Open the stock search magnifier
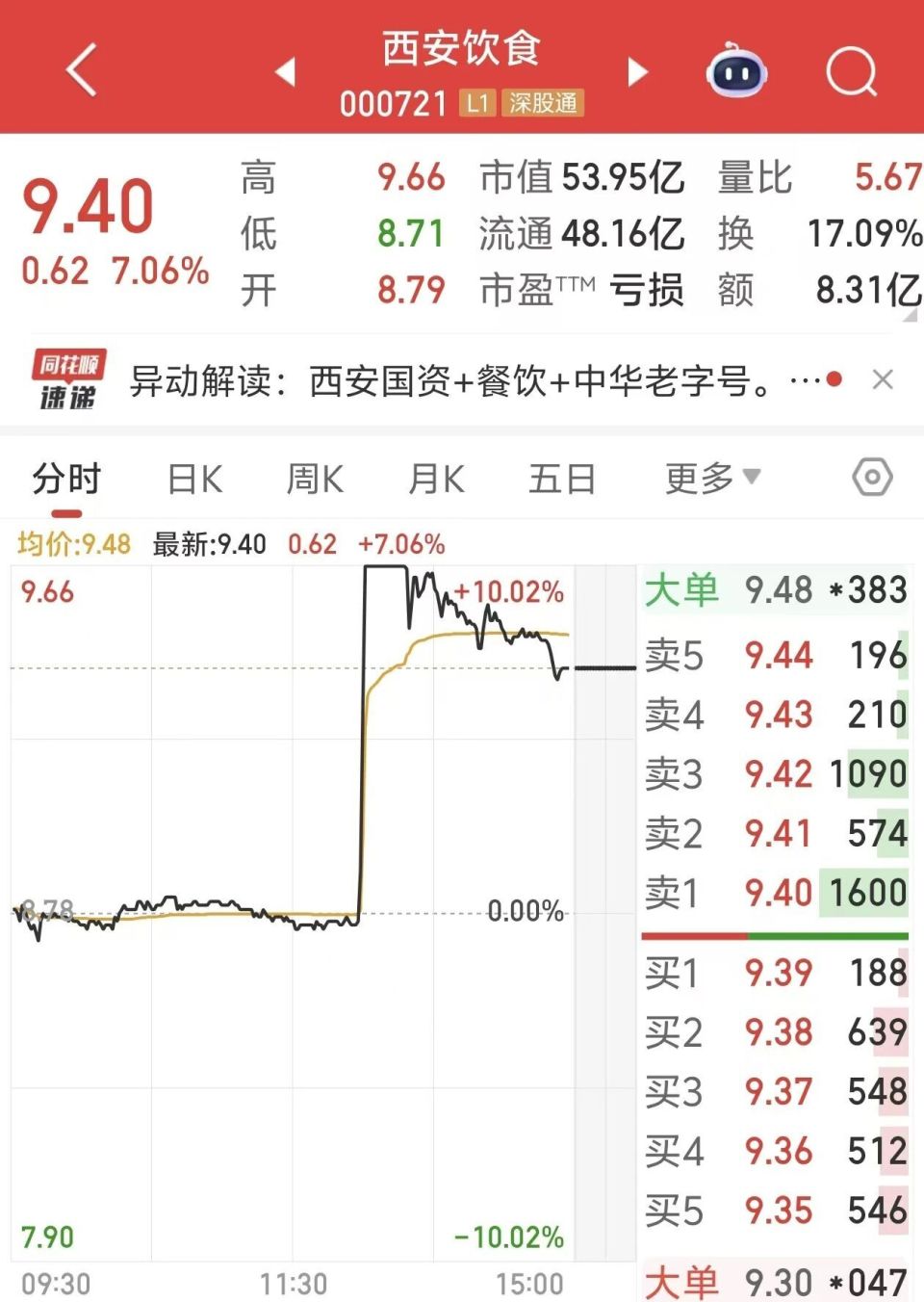This screenshot has width=924, height=1302. pos(850,70)
